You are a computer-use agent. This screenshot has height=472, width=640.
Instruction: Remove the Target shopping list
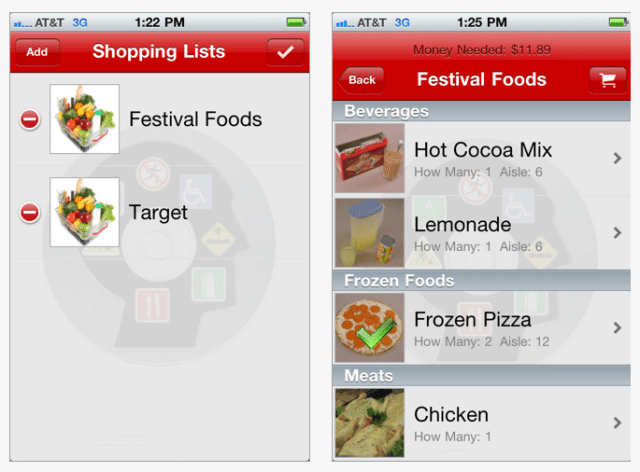point(30,213)
